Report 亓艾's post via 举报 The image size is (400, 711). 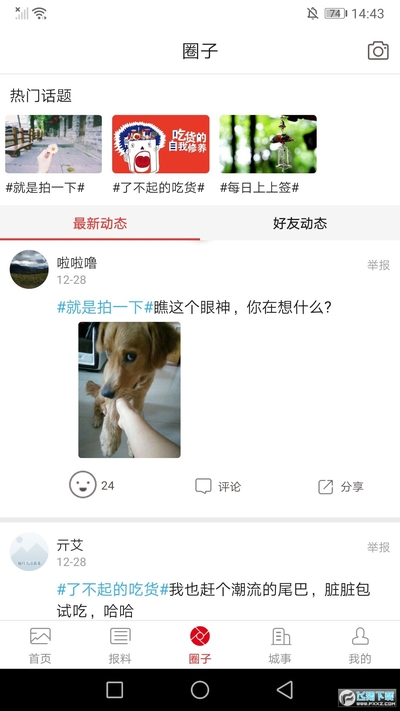[x=378, y=547]
